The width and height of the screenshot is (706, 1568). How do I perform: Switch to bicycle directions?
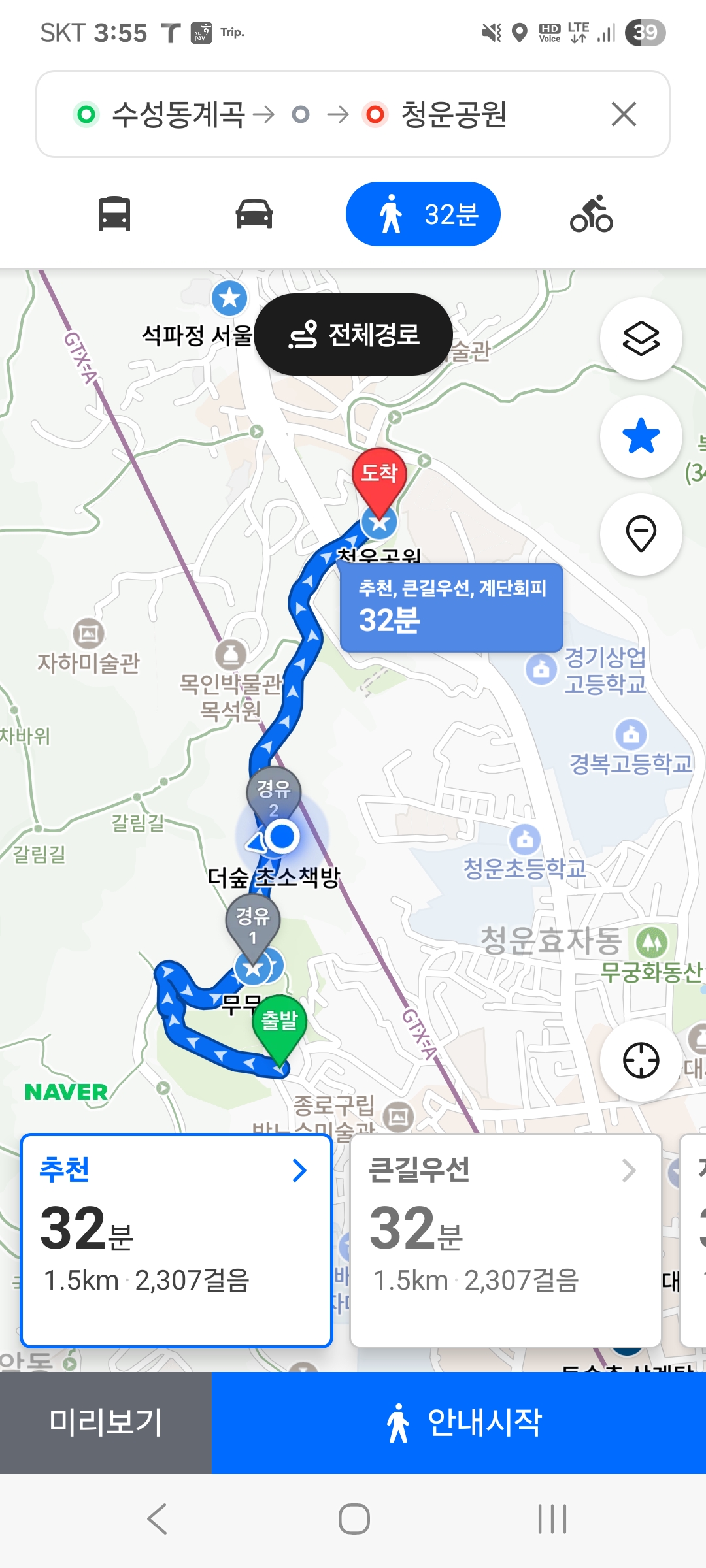tap(592, 214)
